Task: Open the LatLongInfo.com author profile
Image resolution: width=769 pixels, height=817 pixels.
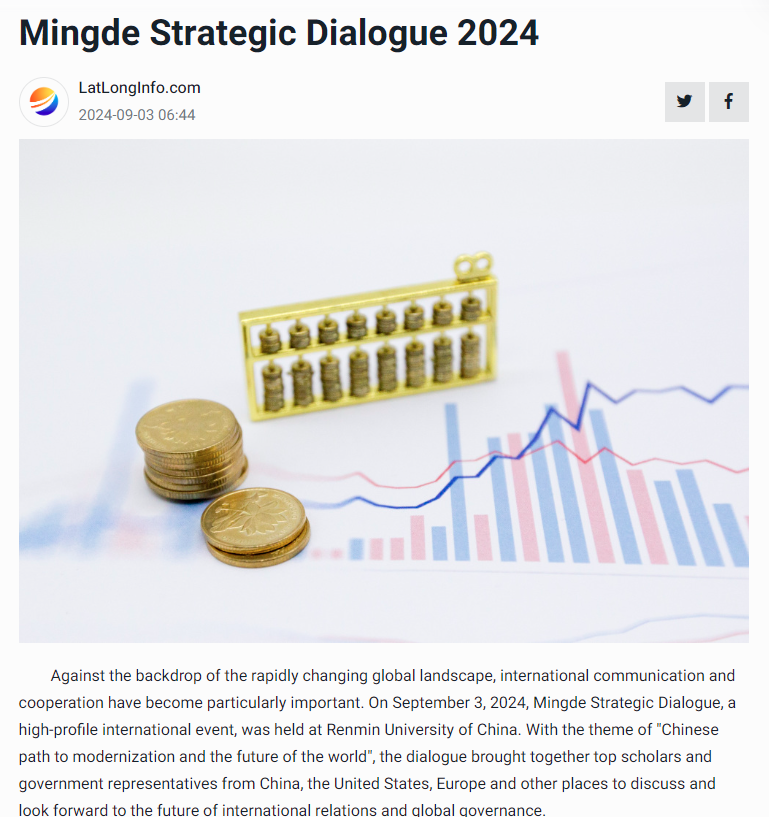Action: [139, 88]
